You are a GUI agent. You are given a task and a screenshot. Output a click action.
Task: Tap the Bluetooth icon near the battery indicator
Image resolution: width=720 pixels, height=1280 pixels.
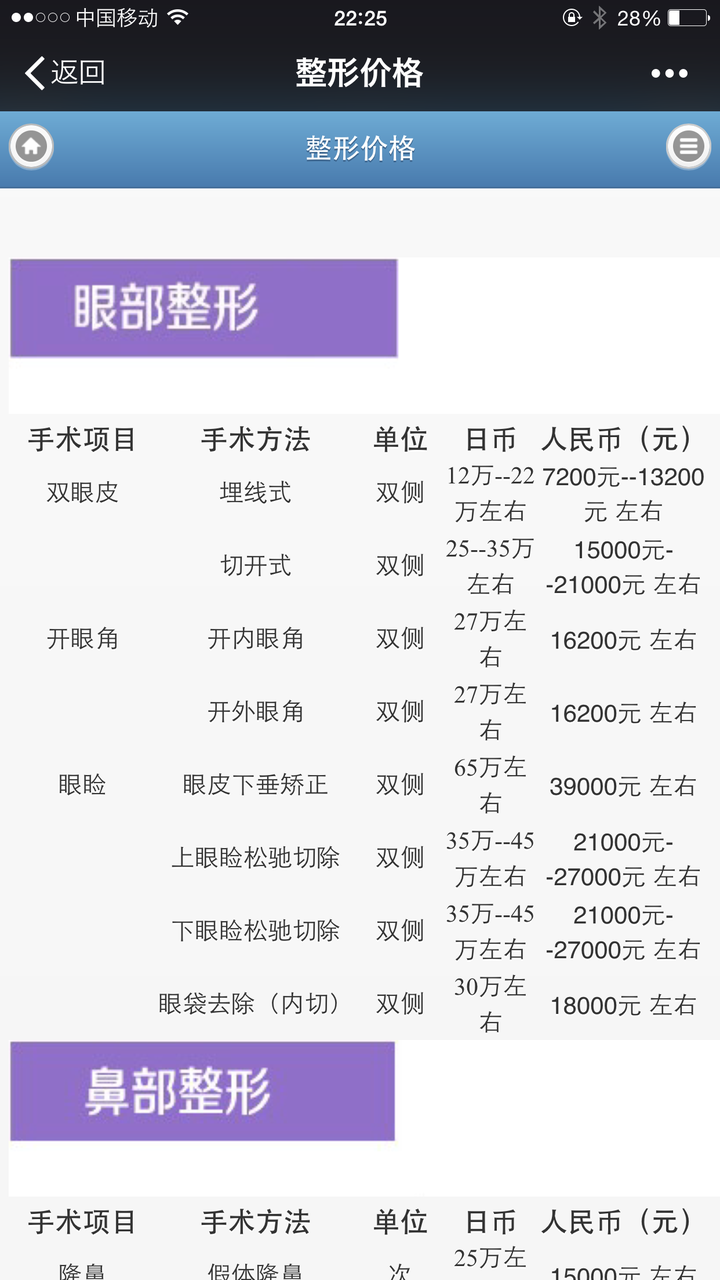point(599,16)
